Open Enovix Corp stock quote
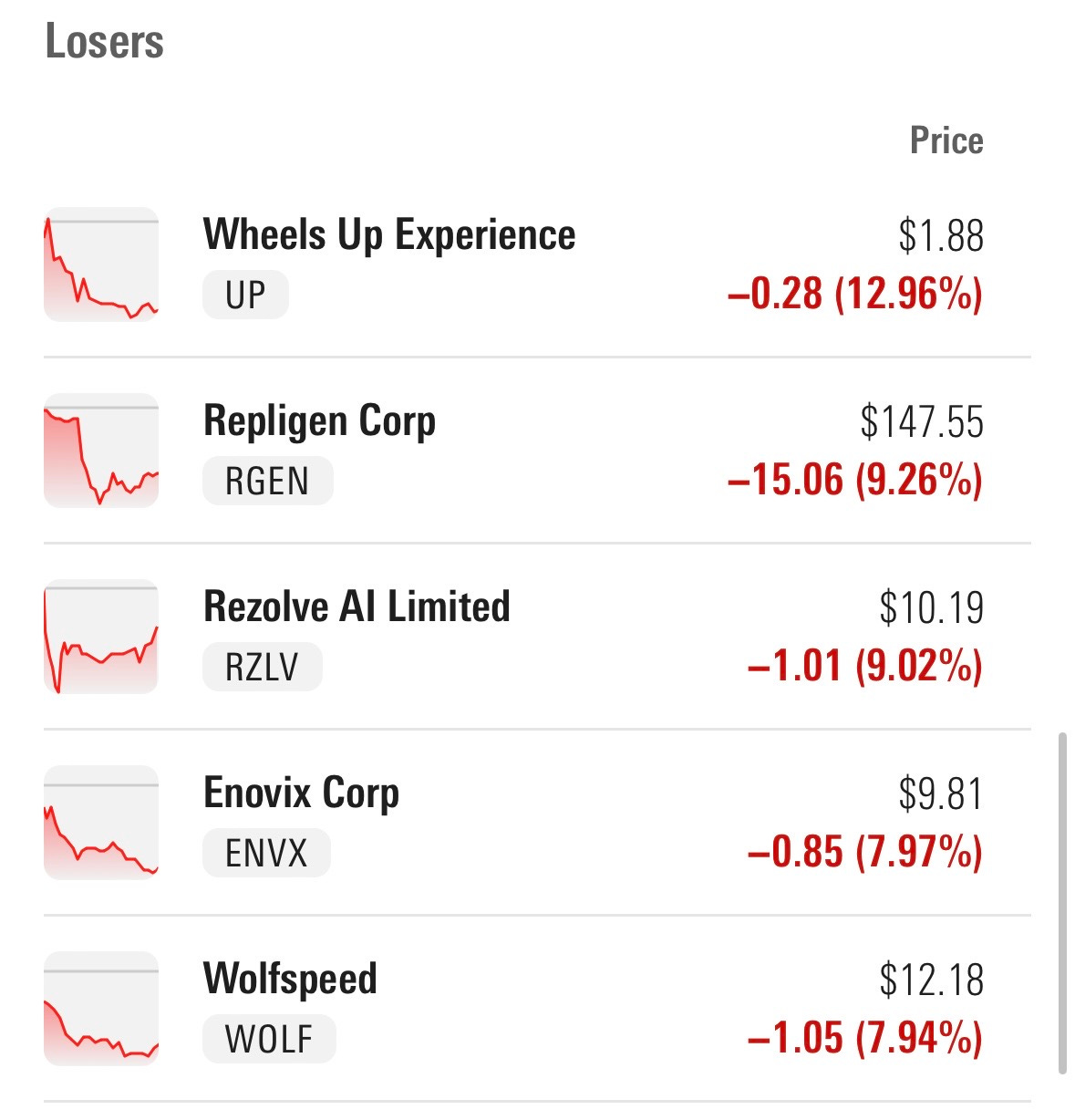The height and width of the screenshot is (1120, 1075). pyautogui.click(x=301, y=793)
